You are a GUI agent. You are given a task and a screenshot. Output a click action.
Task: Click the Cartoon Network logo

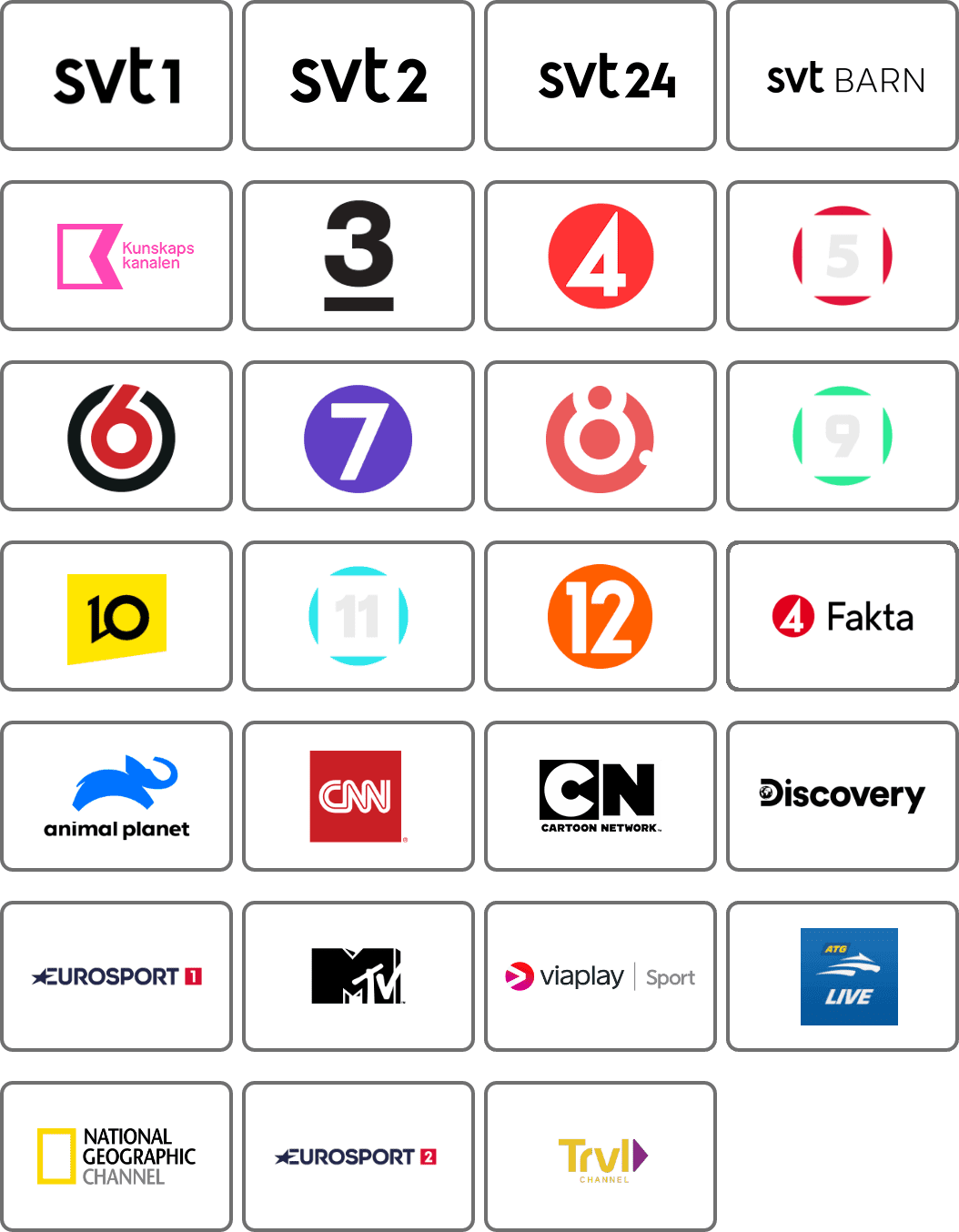[600, 795]
